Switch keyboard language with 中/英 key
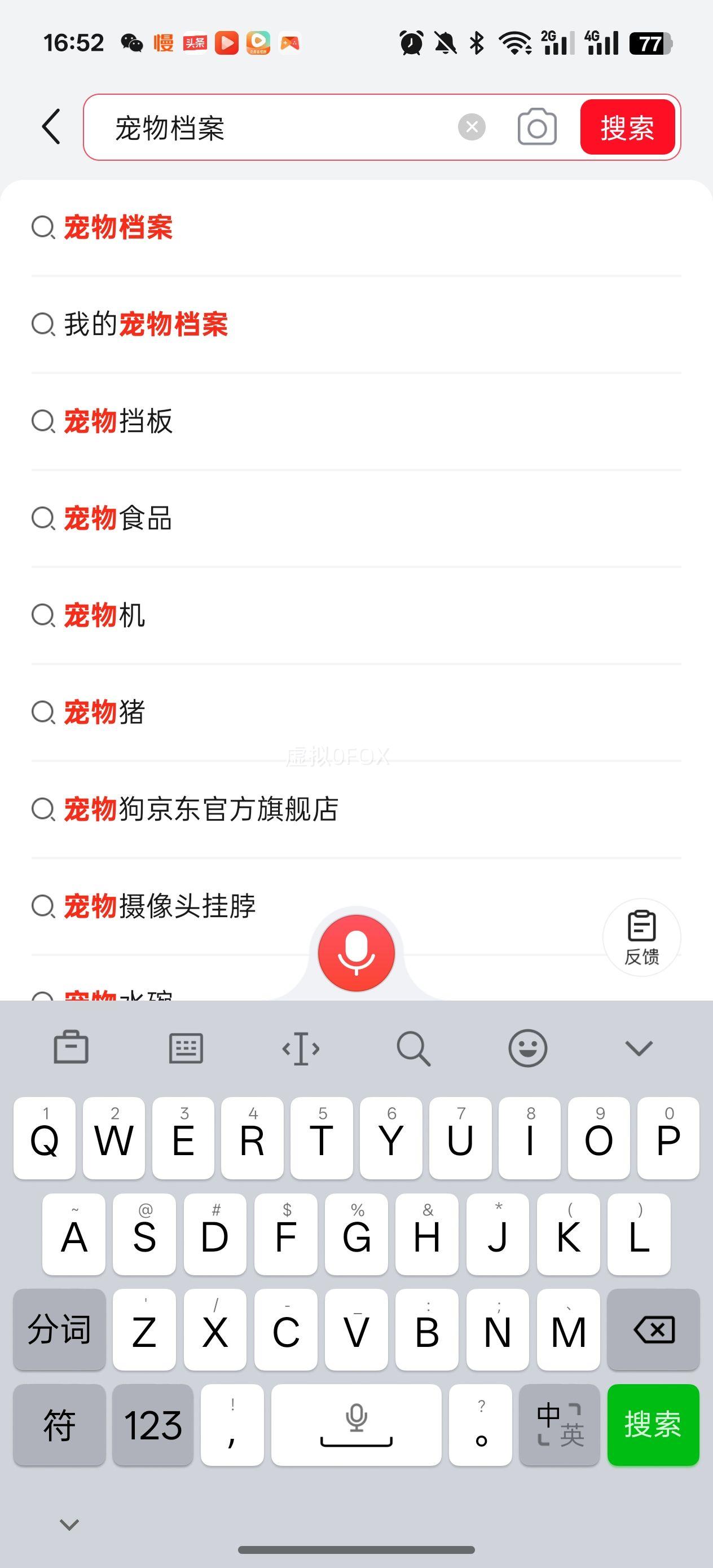This screenshot has height=1568, width=713. (x=559, y=1424)
